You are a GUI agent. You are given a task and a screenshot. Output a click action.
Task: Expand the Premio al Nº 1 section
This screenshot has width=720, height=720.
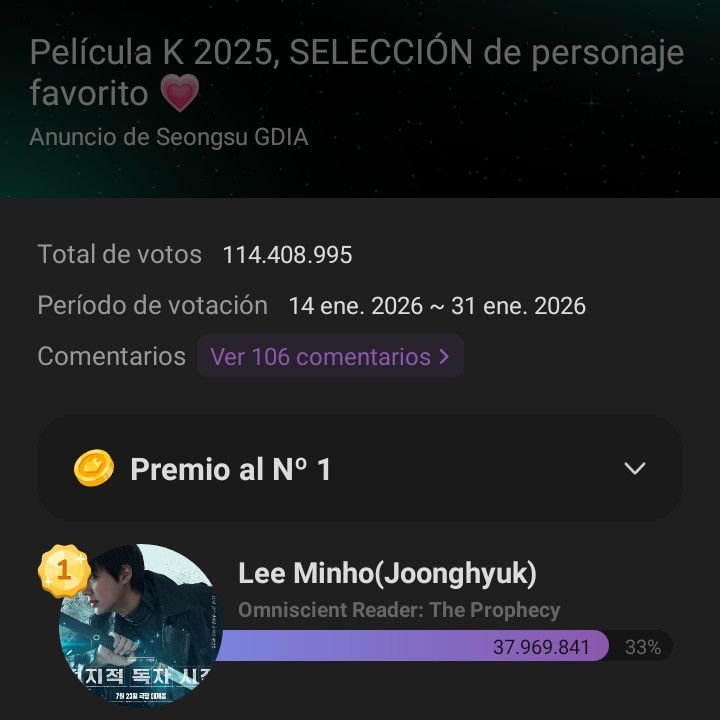634,468
